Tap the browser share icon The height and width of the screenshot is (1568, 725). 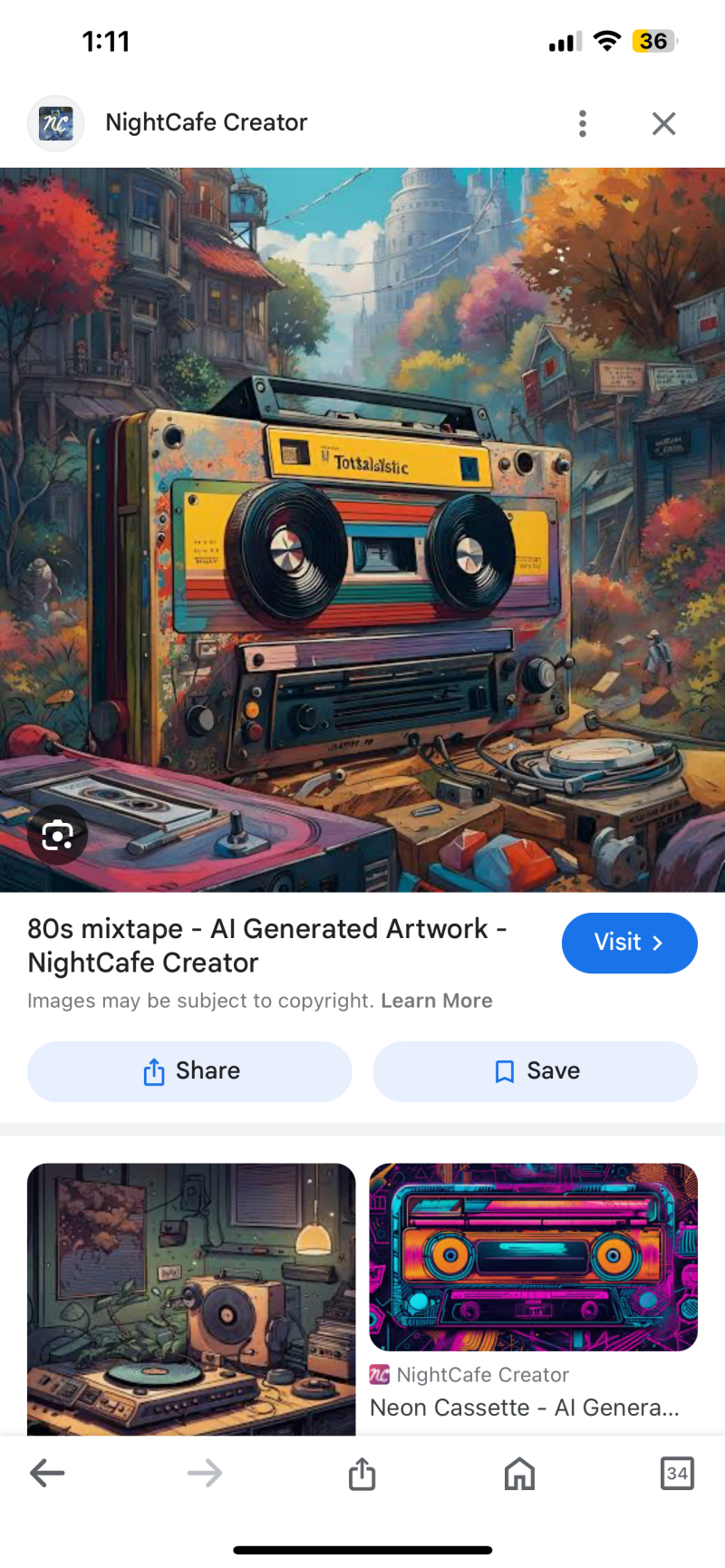[x=362, y=1473]
